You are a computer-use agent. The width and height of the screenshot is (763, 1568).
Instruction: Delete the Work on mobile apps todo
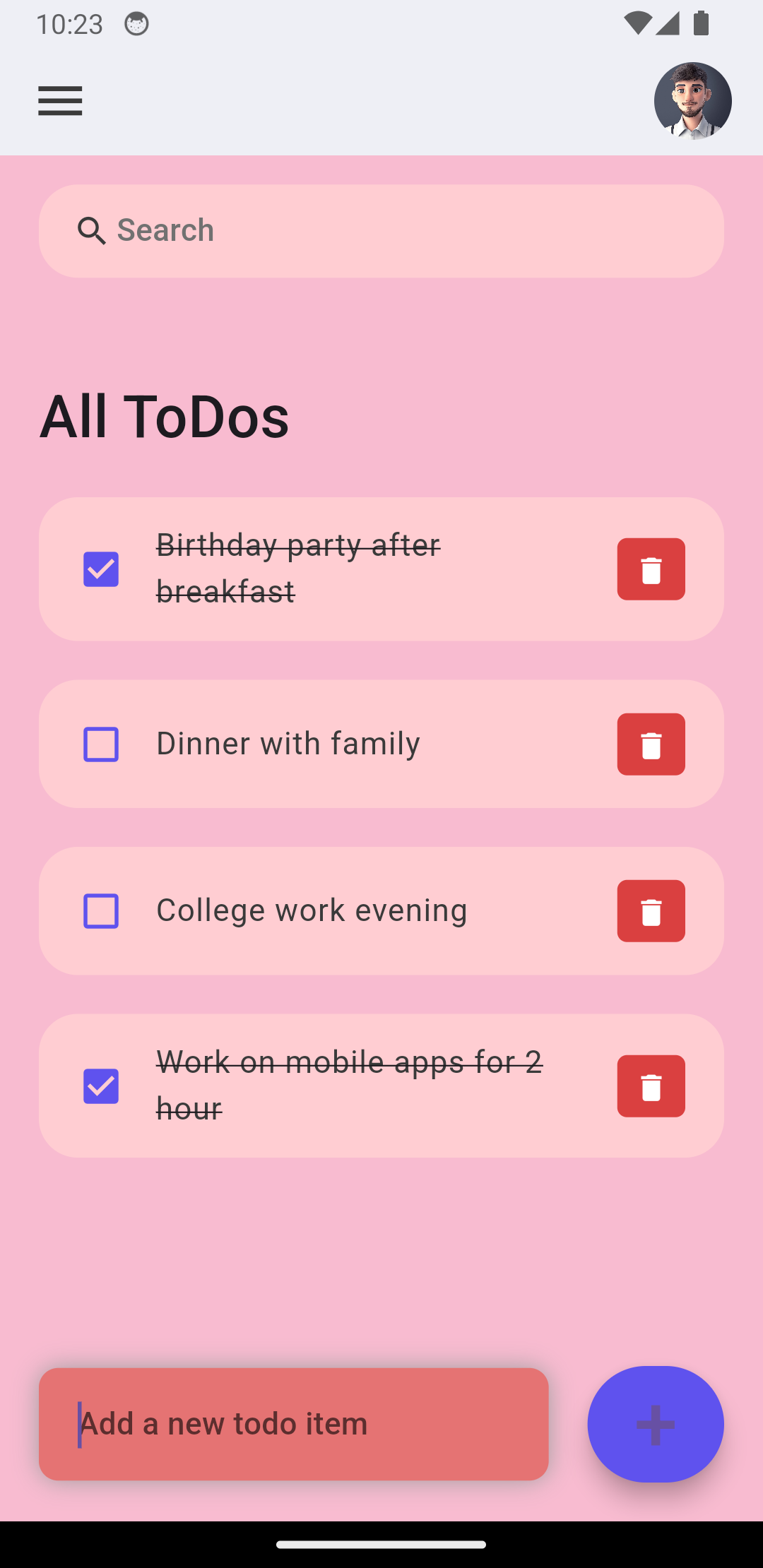click(x=651, y=1086)
